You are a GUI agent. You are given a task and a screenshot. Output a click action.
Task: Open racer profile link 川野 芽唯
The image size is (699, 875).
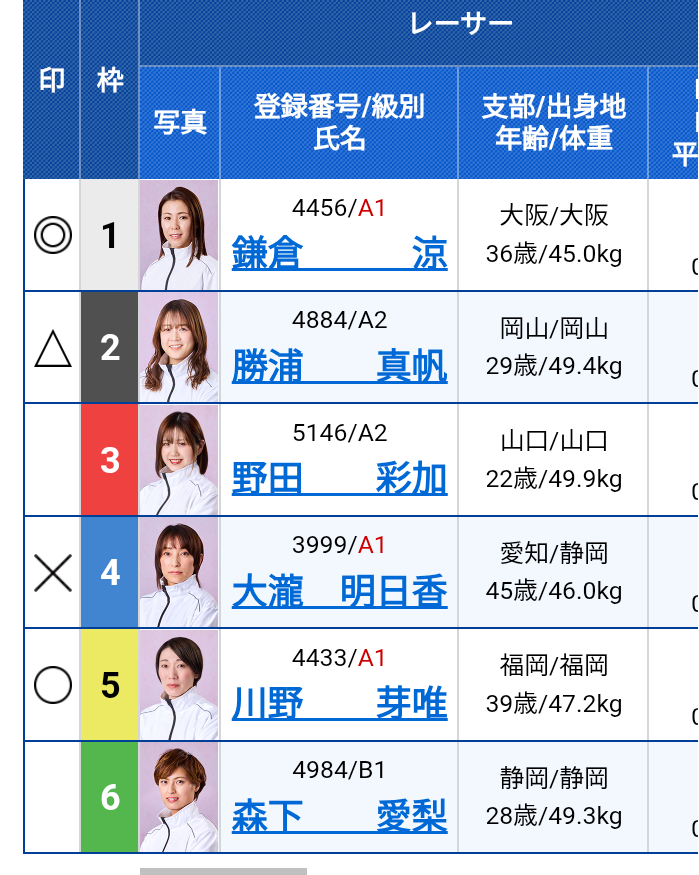tap(339, 704)
